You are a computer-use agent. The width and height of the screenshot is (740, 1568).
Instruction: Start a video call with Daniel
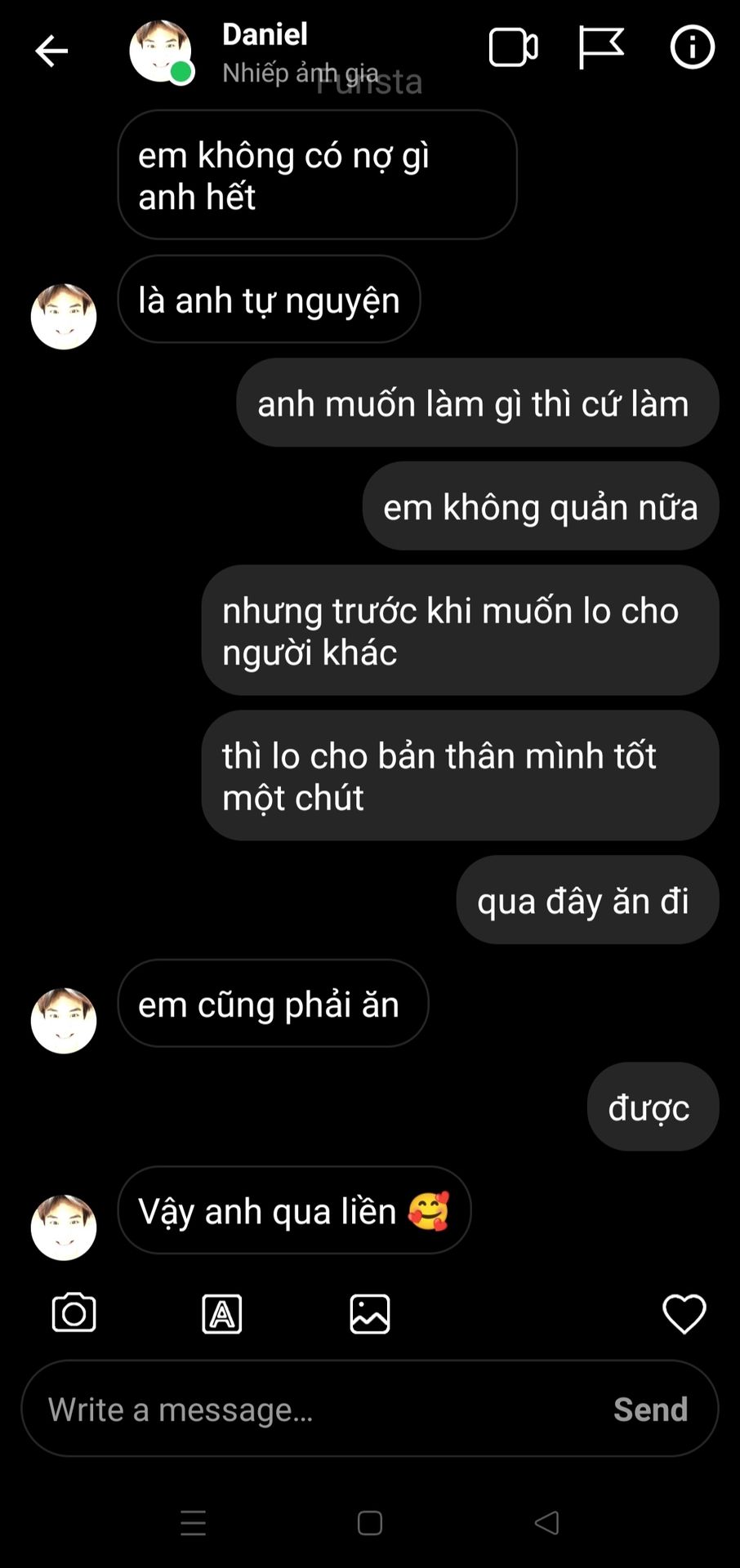513,47
